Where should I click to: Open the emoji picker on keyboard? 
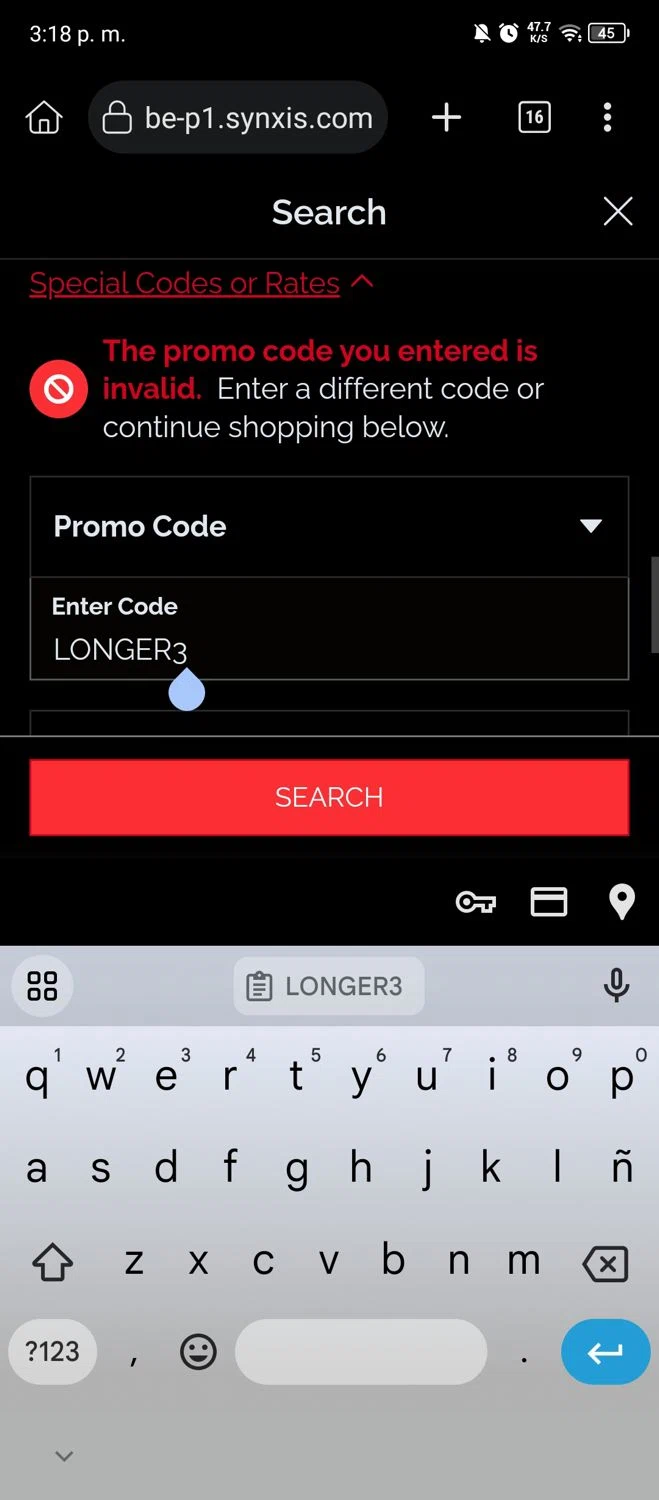(x=198, y=1352)
